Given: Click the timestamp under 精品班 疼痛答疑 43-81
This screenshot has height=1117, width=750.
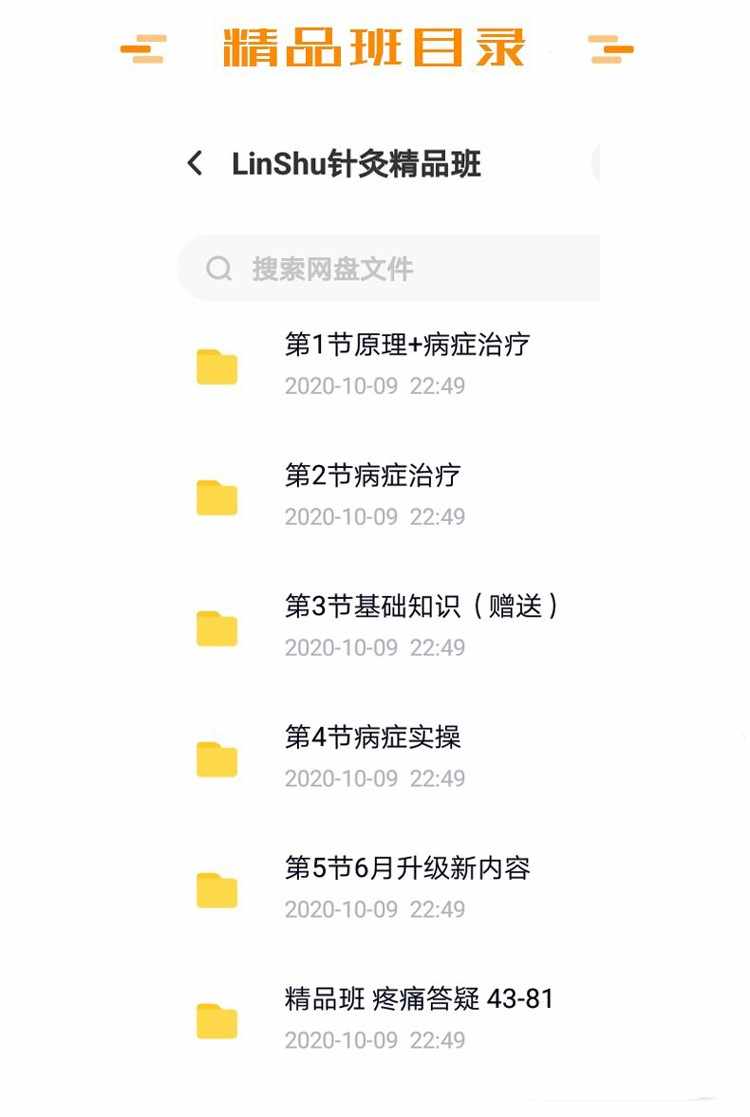Looking at the screenshot, I should click(375, 1039).
